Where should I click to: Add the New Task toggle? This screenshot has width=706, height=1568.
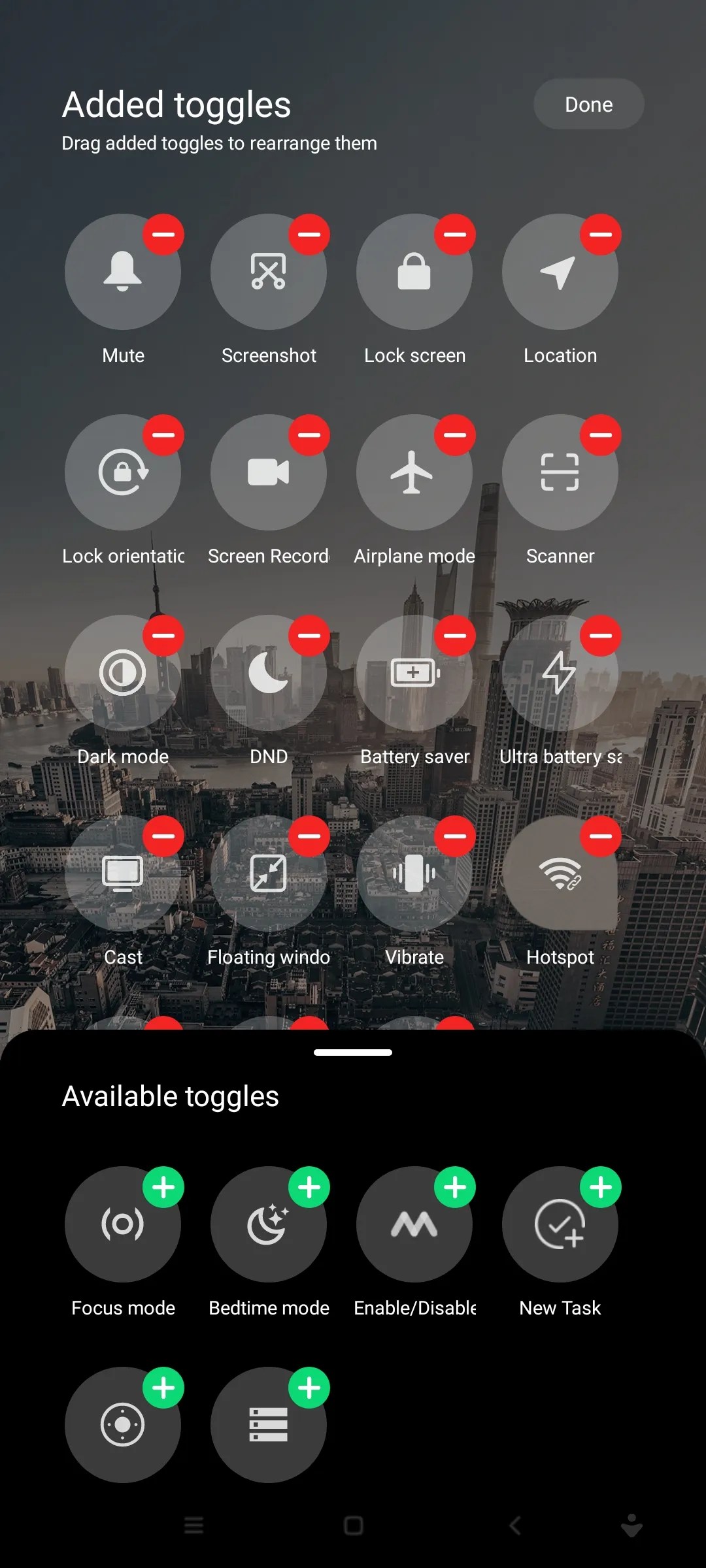coord(601,1187)
